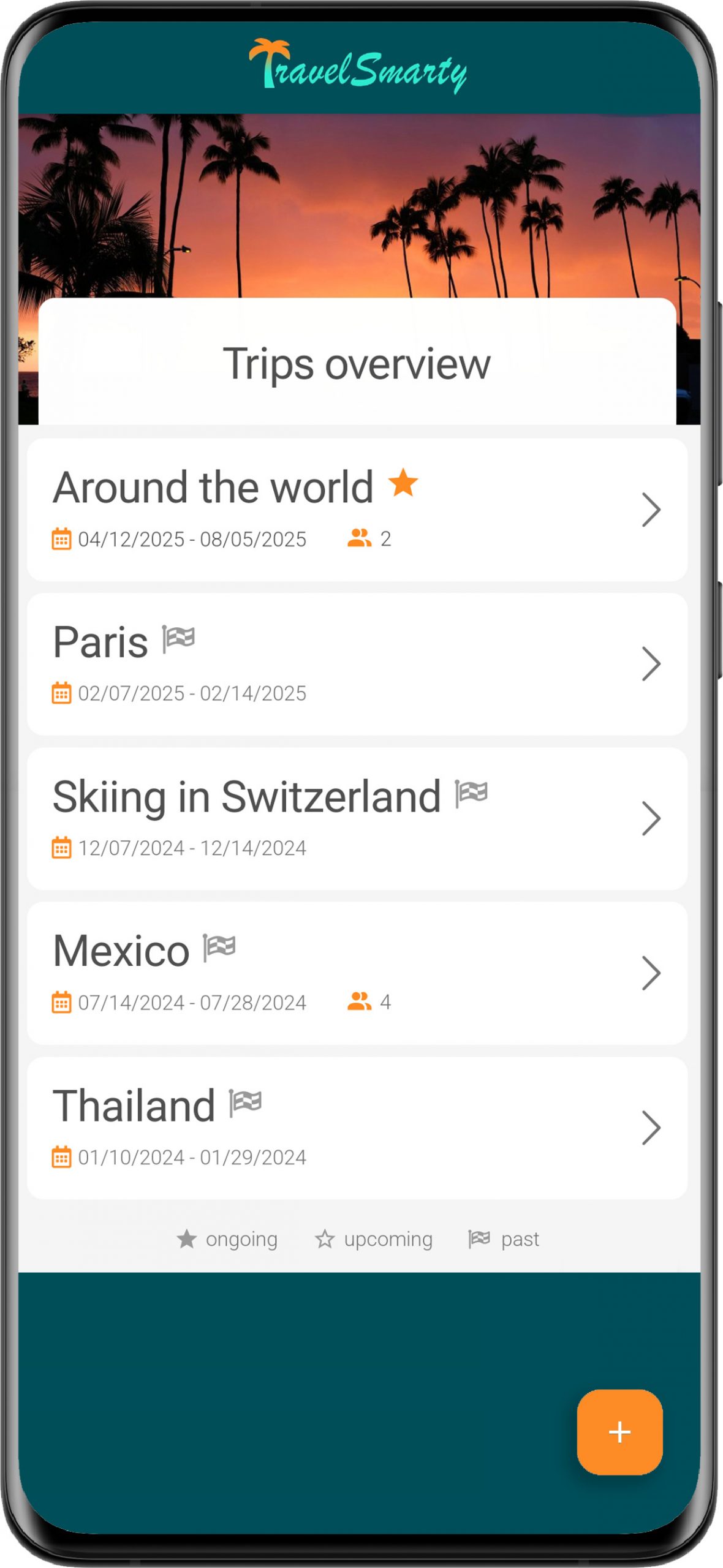Open the Around the world trip
Screen dimensions: 723x1568
pyautogui.click(x=357, y=510)
